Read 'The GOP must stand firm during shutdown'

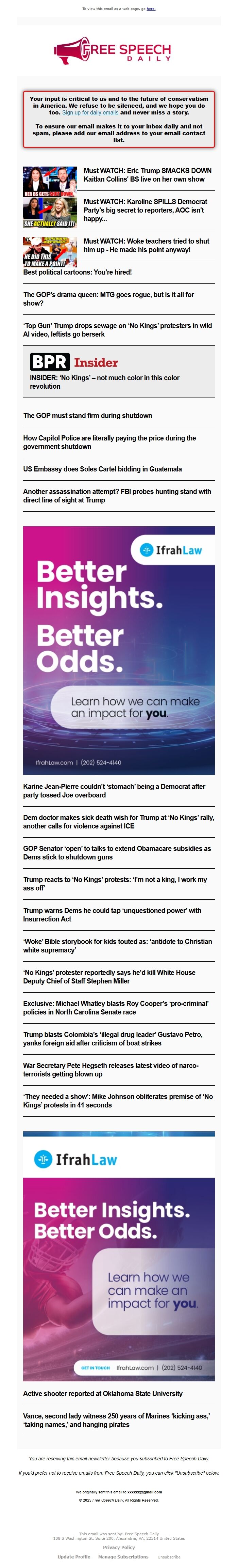pyautogui.click(x=87, y=415)
